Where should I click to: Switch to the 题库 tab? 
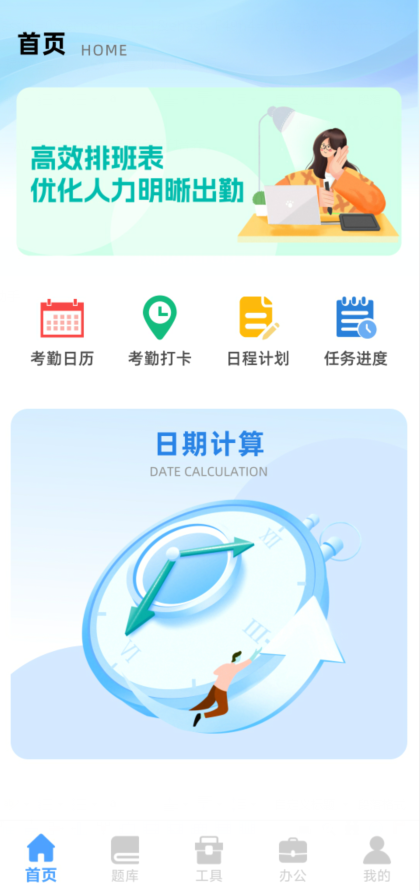coord(124,858)
